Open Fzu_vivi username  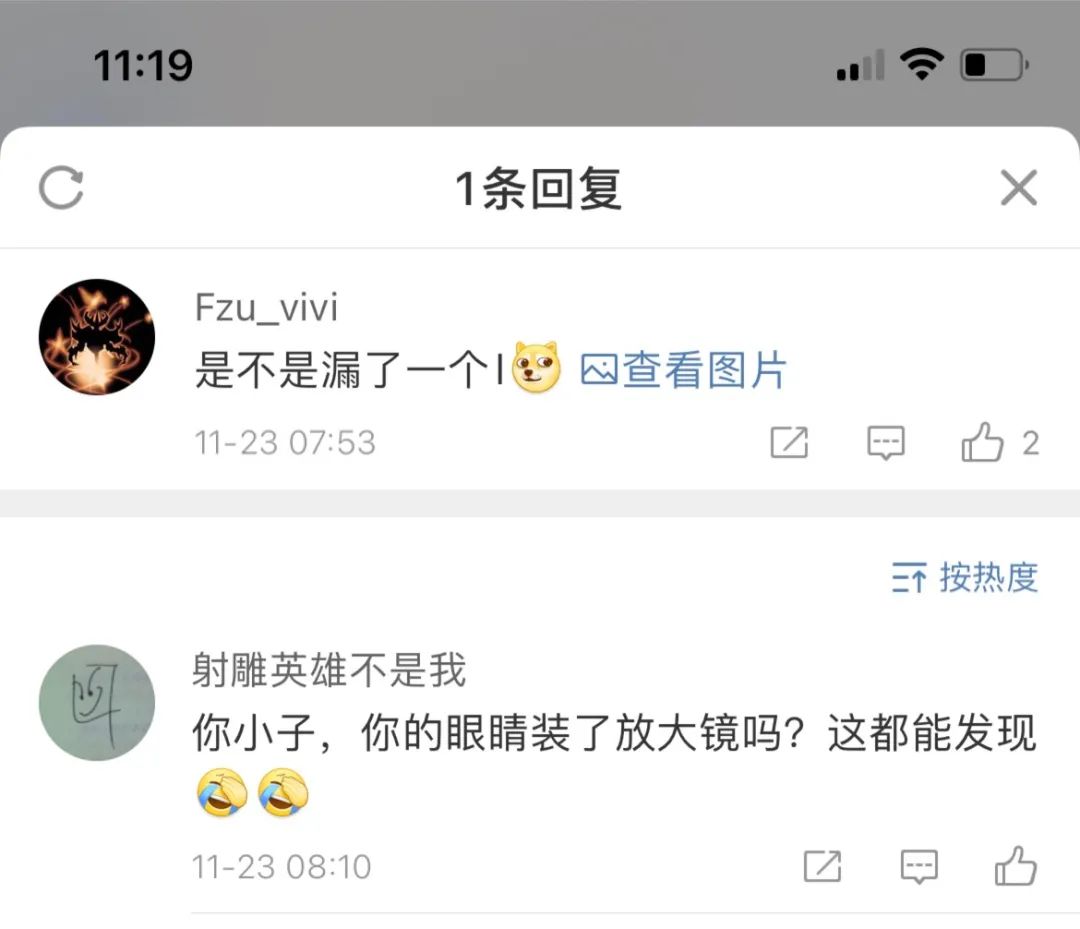[x=266, y=307]
